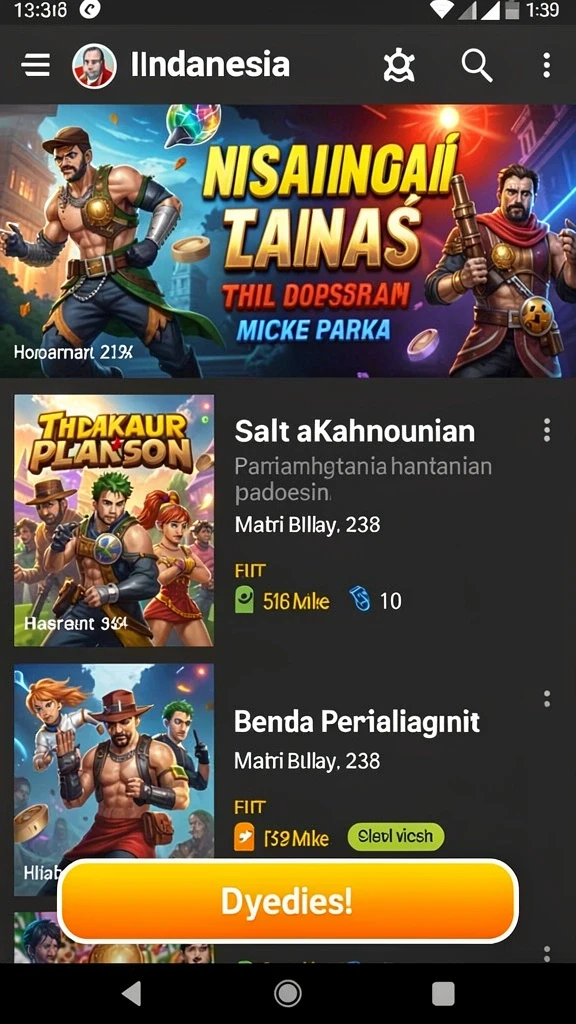Image resolution: width=576 pixels, height=1024 pixels.
Task: Open more options for Salt aKahnounian
Action: [x=547, y=430]
